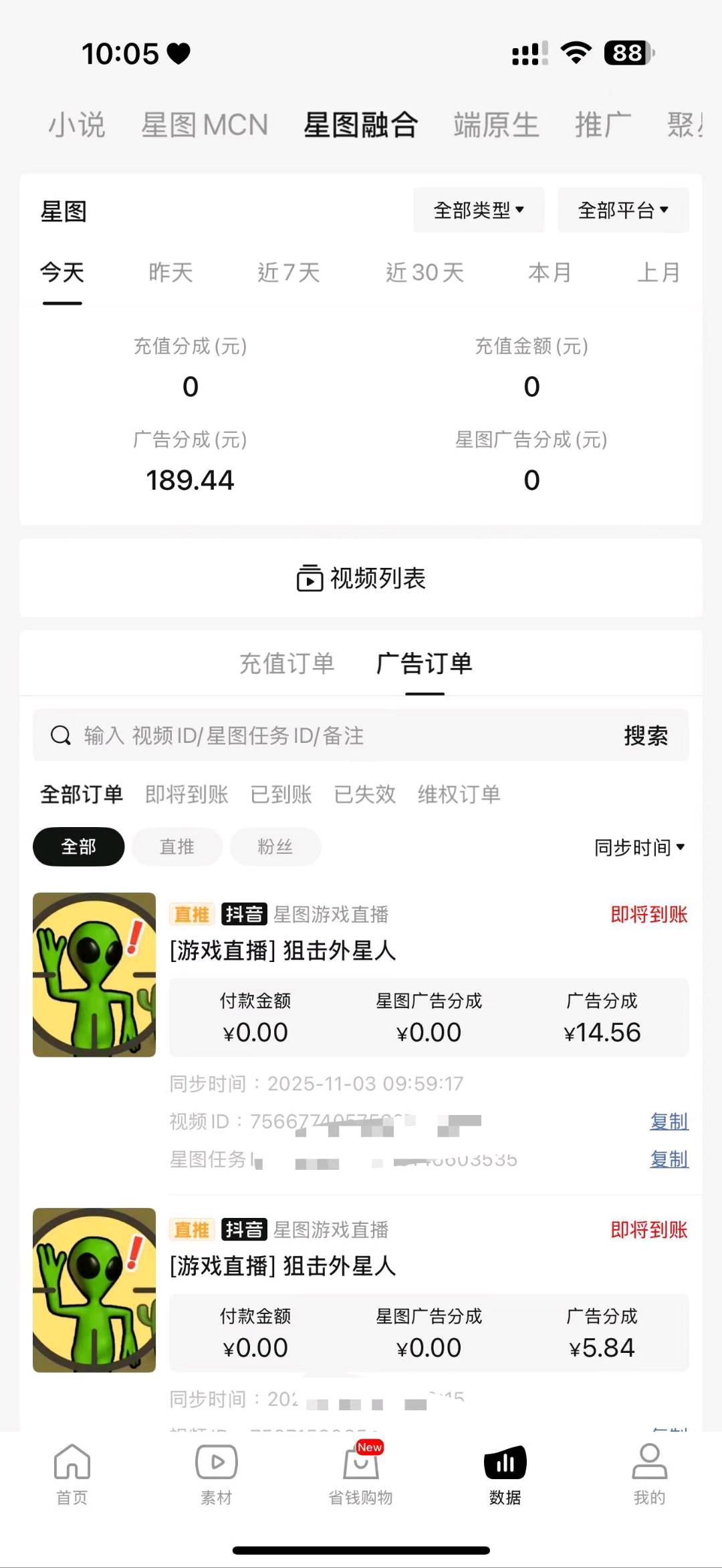Tap the magnifier icon in the search bar

point(61,735)
